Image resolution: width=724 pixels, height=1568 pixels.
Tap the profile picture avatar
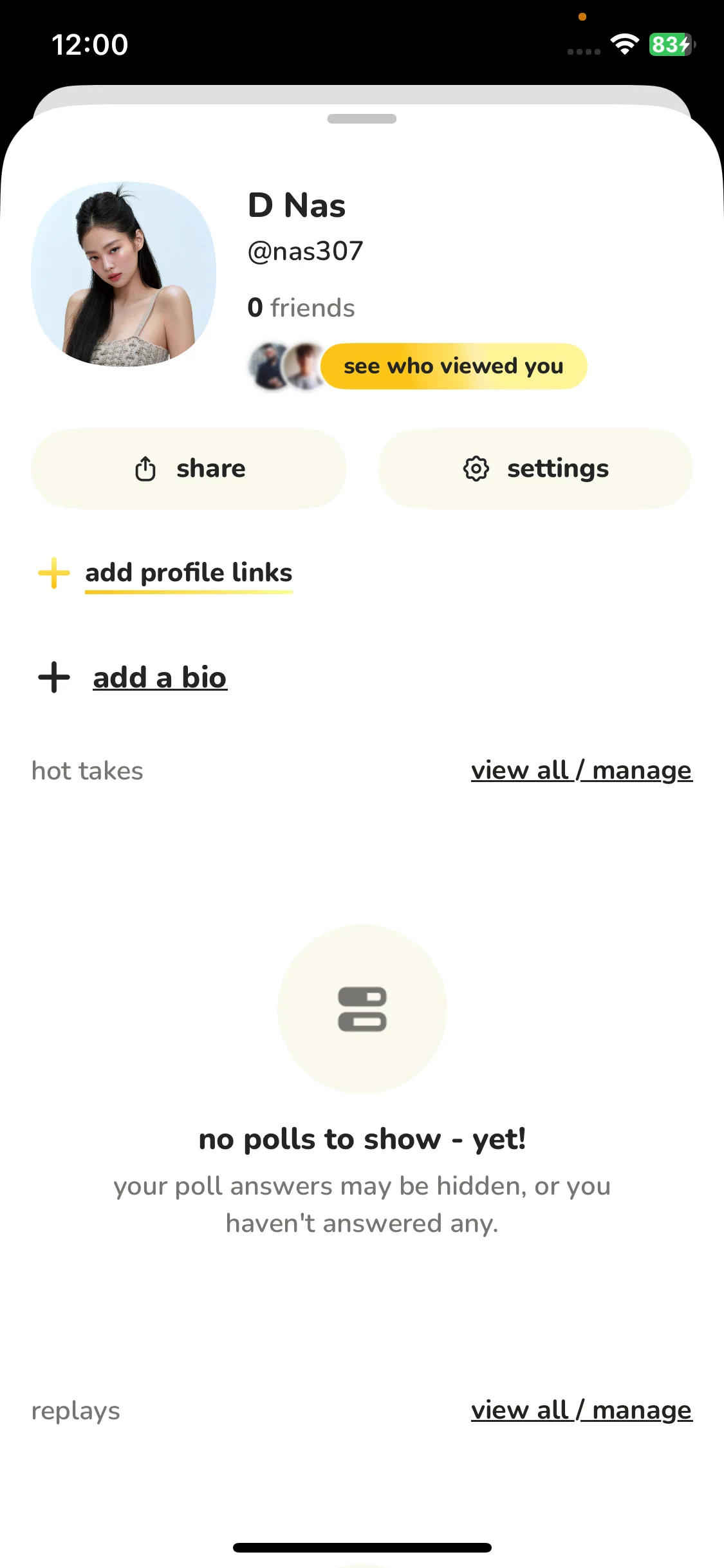pyautogui.click(x=124, y=274)
